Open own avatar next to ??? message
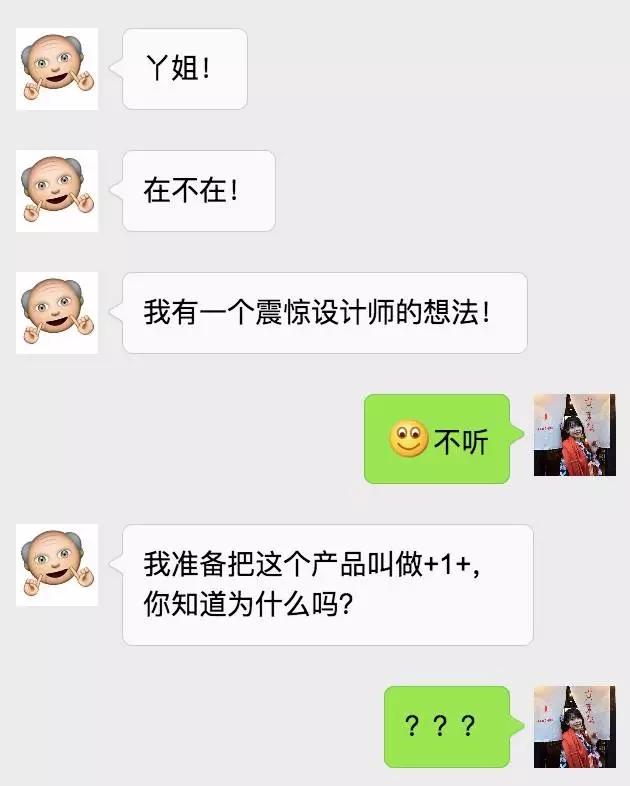630x786 pixels. [574, 727]
